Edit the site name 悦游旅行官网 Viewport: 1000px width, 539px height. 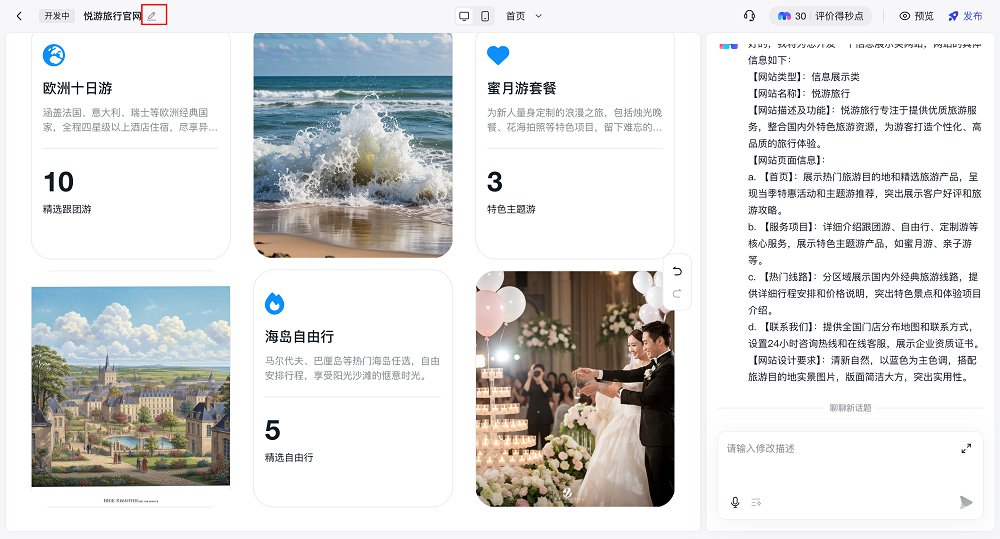coord(152,16)
